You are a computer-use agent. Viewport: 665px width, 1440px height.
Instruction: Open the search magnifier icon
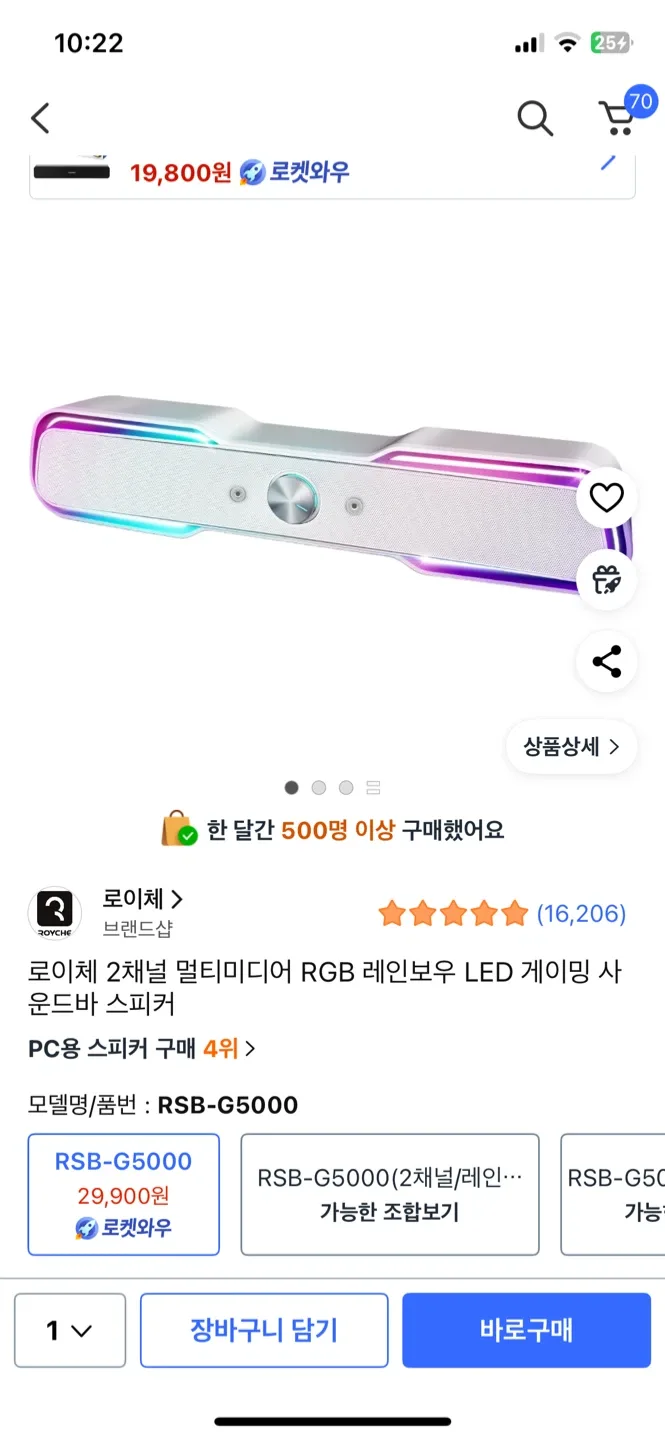point(535,119)
